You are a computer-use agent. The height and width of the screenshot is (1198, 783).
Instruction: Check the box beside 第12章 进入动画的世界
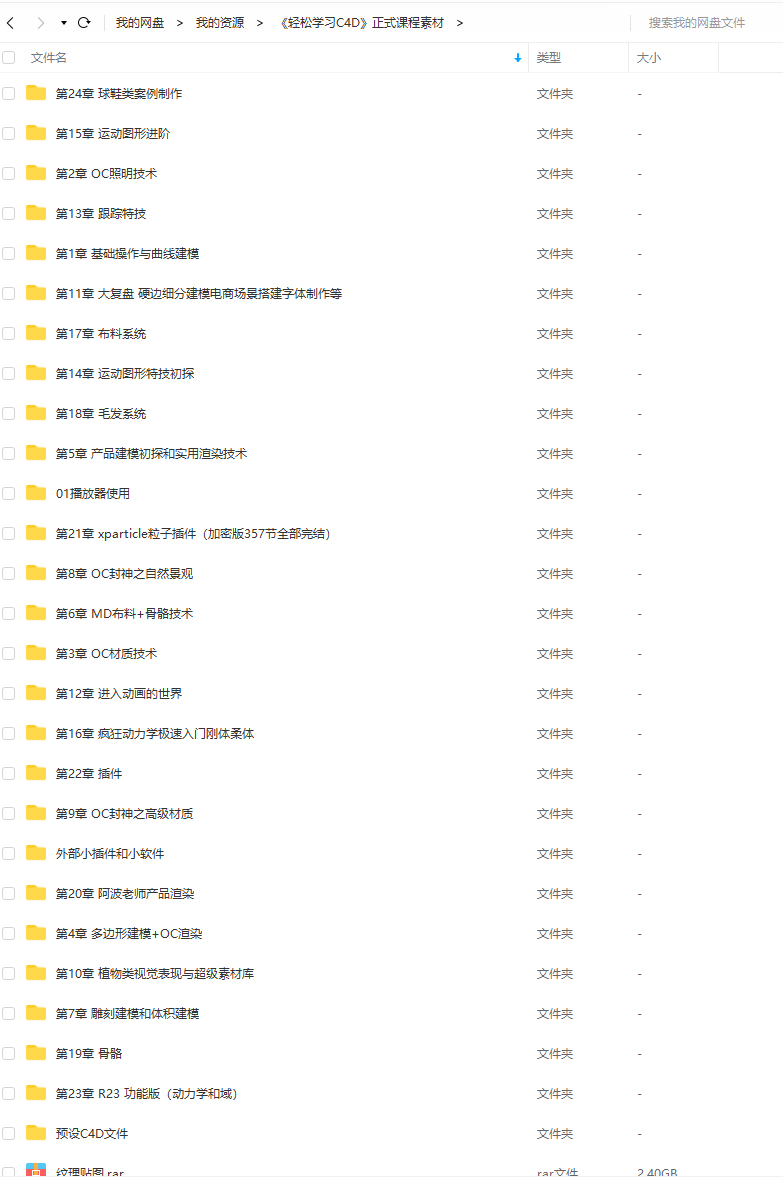[x=9, y=693]
